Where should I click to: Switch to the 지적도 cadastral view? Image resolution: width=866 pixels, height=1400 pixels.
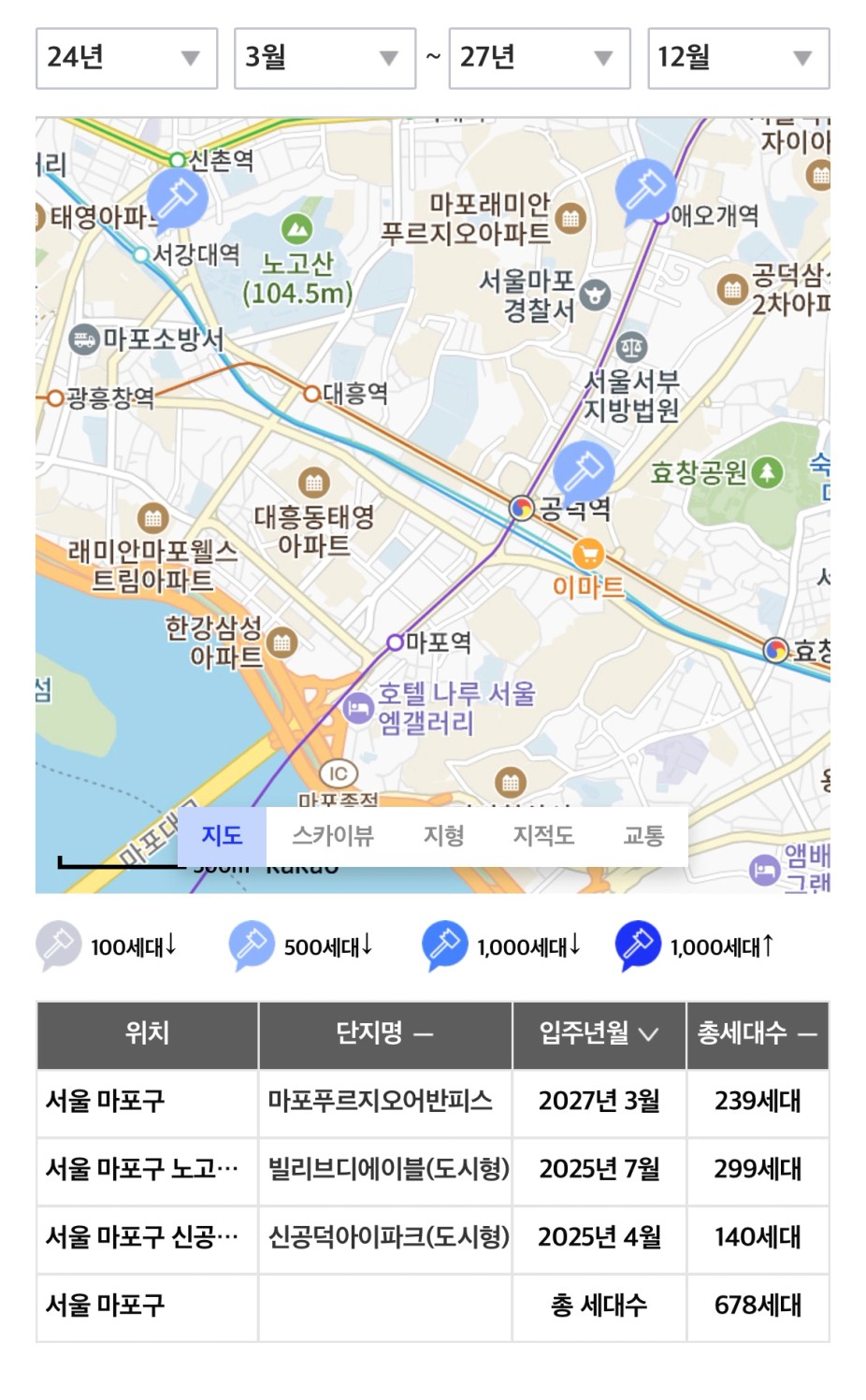click(543, 836)
